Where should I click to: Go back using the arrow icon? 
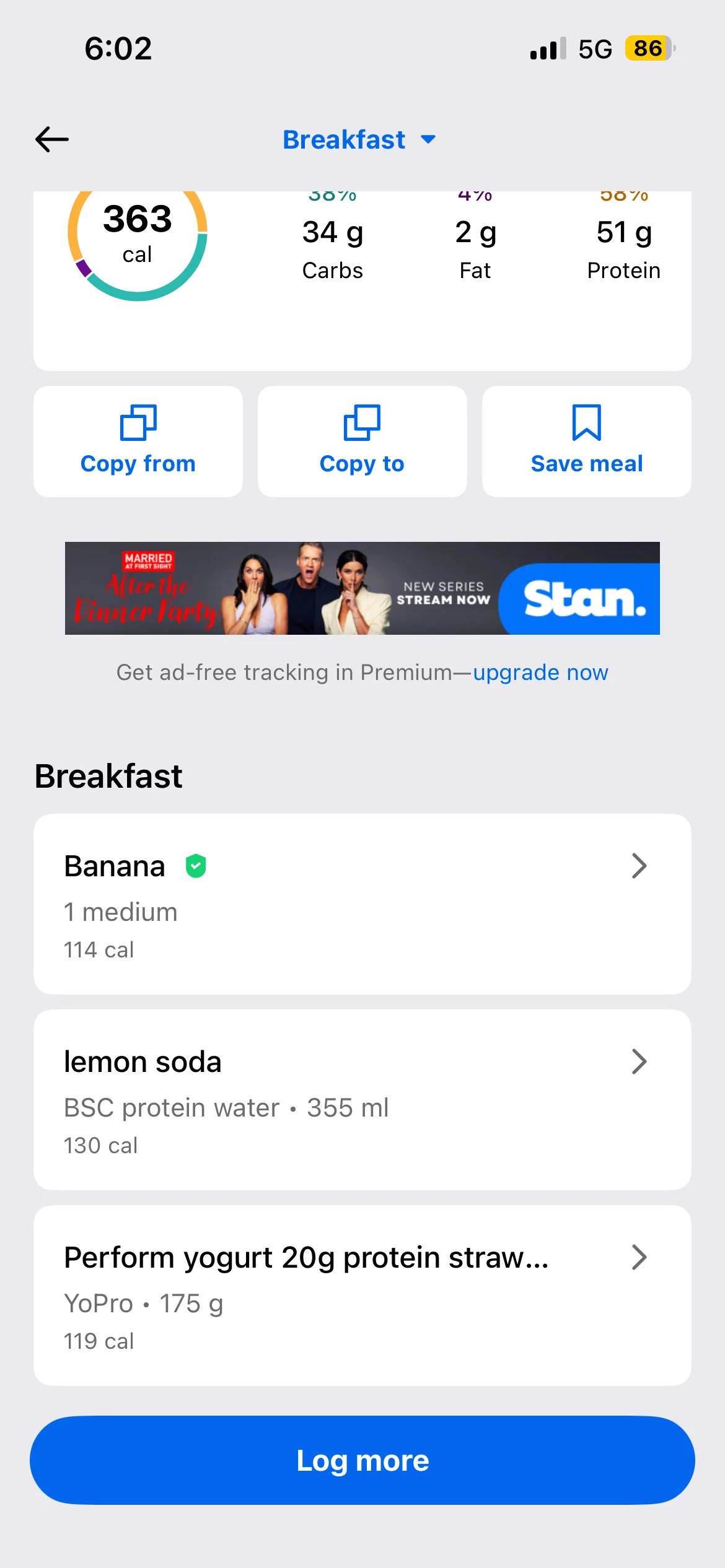click(52, 139)
